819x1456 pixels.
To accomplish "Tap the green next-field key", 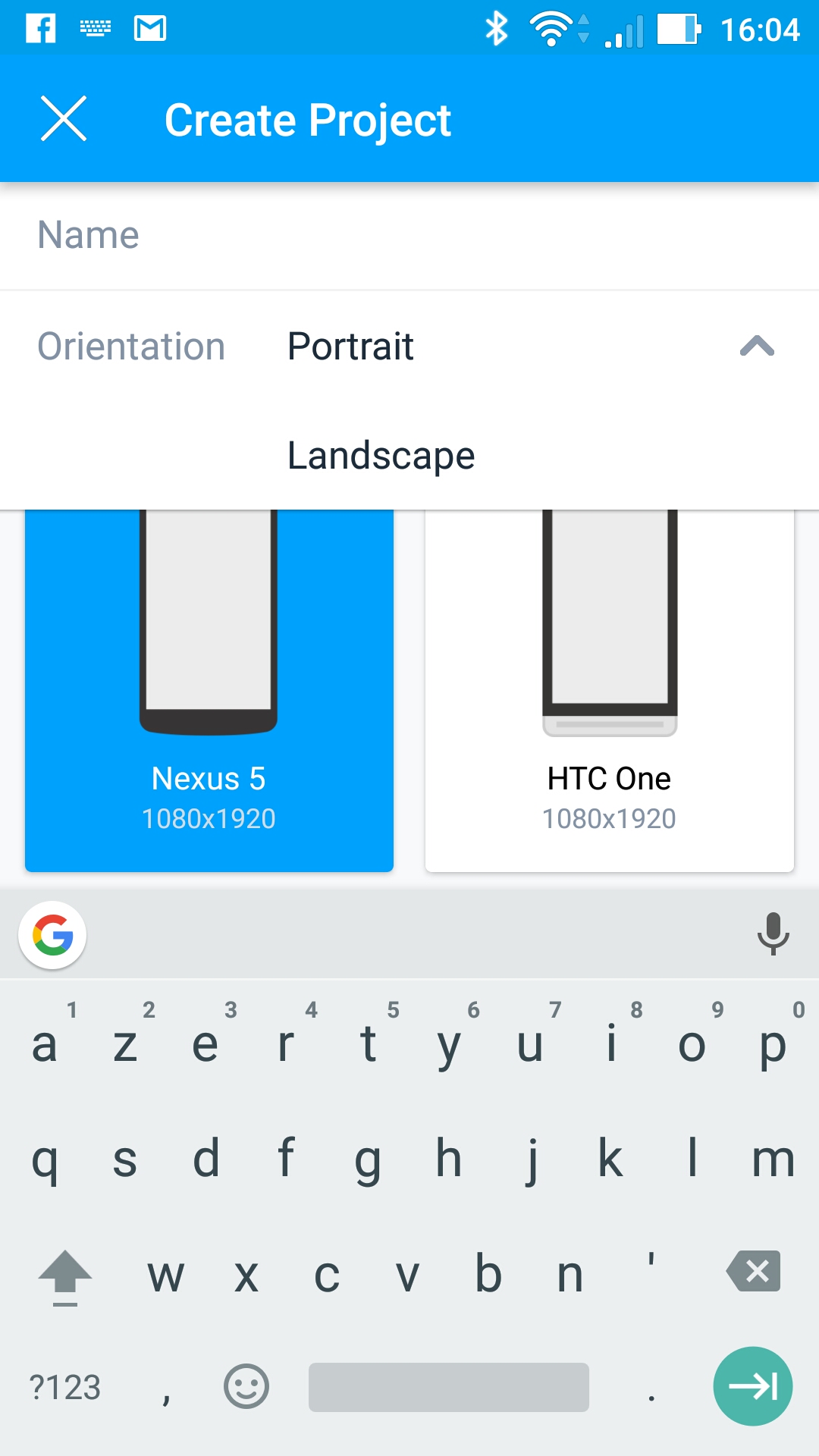I will pyautogui.click(x=753, y=1386).
